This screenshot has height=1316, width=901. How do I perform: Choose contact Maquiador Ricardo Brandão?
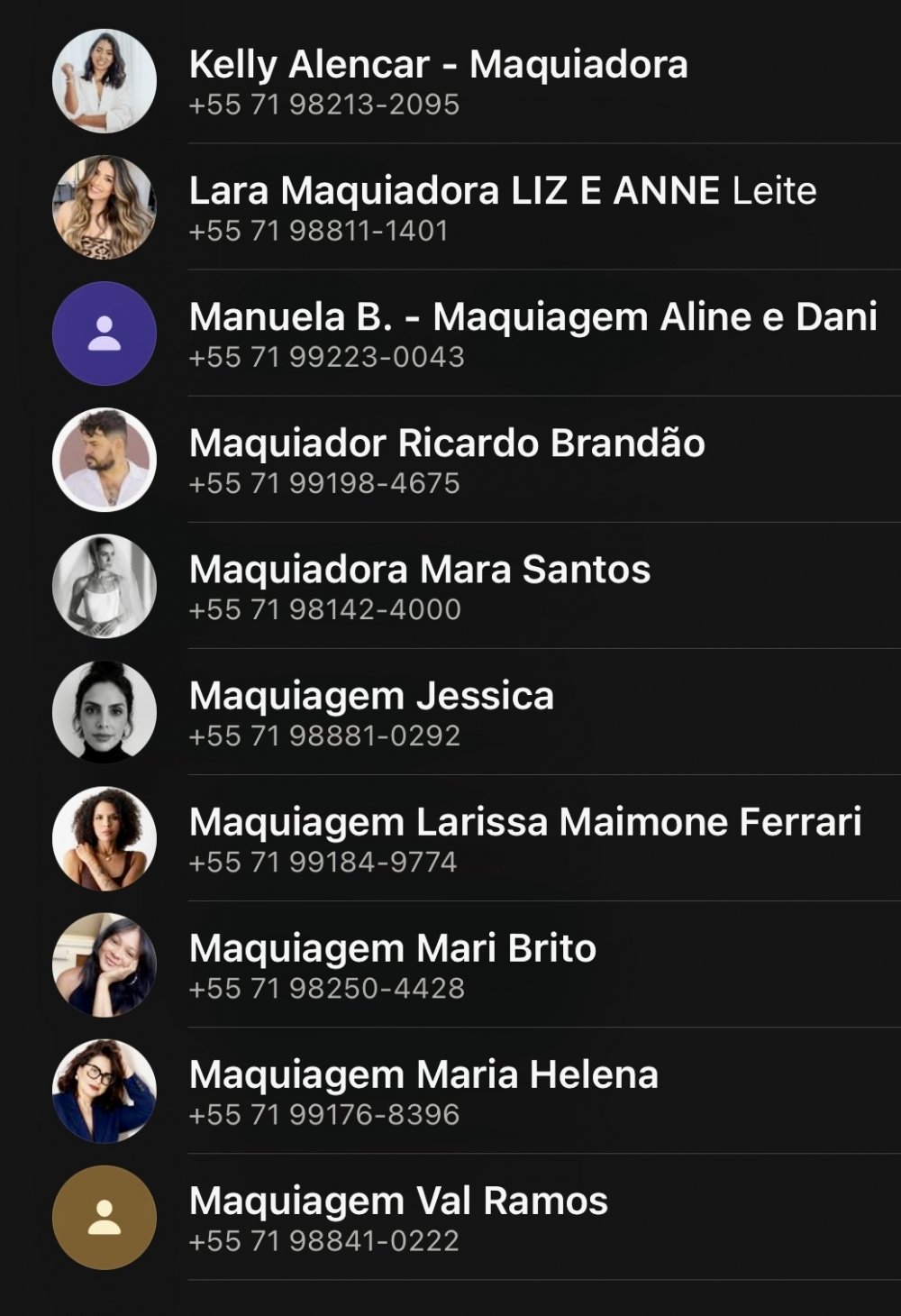[447, 460]
